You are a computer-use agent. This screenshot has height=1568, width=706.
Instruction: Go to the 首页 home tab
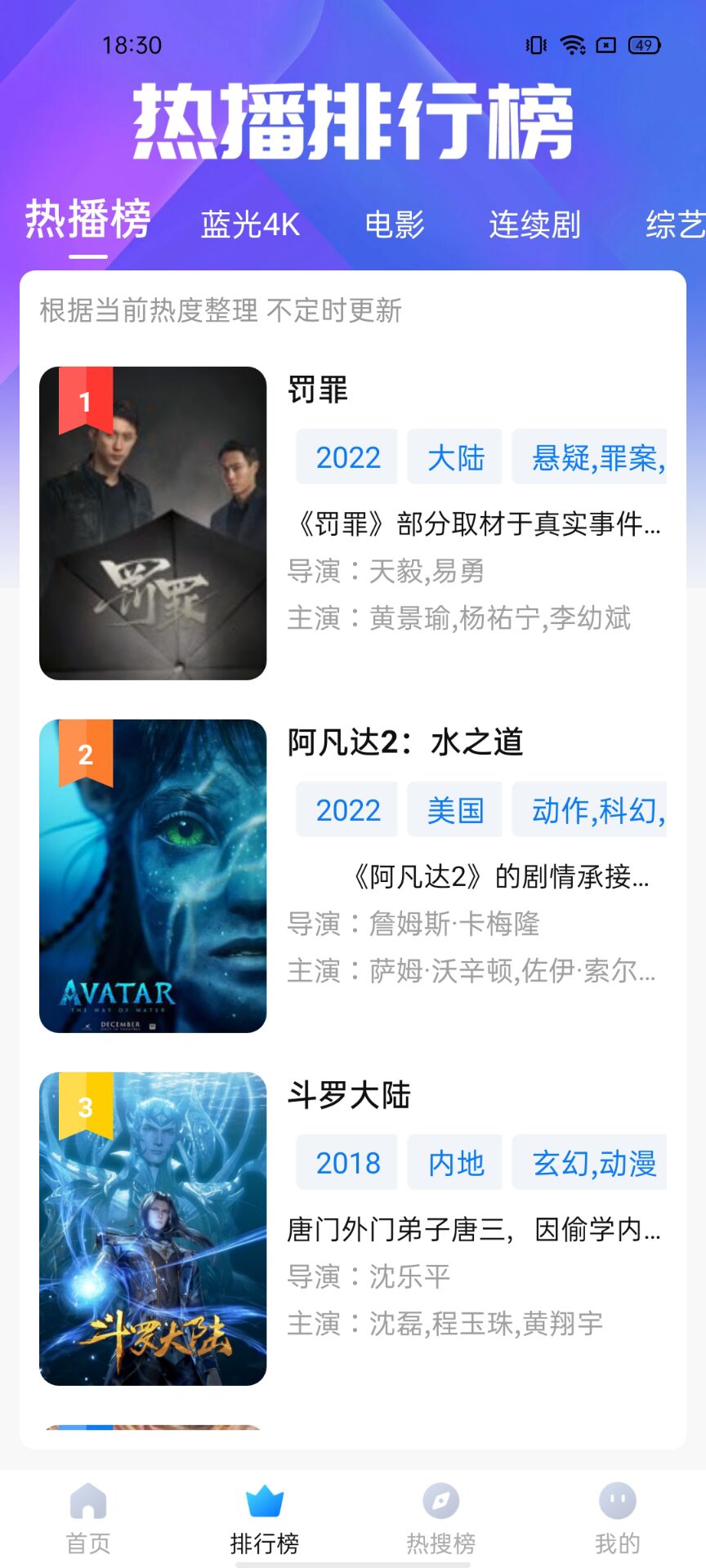pyautogui.click(x=88, y=1519)
